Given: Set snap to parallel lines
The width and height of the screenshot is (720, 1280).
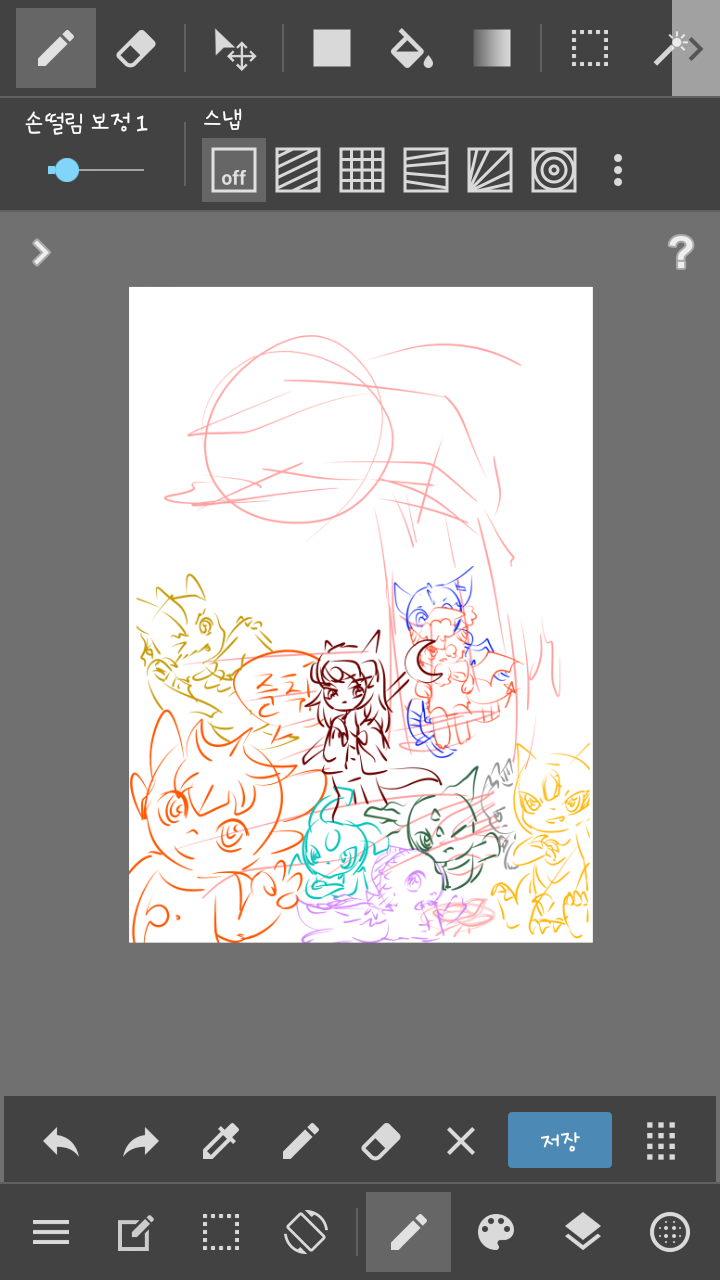Looking at the screenshot, I should [298, 170].
